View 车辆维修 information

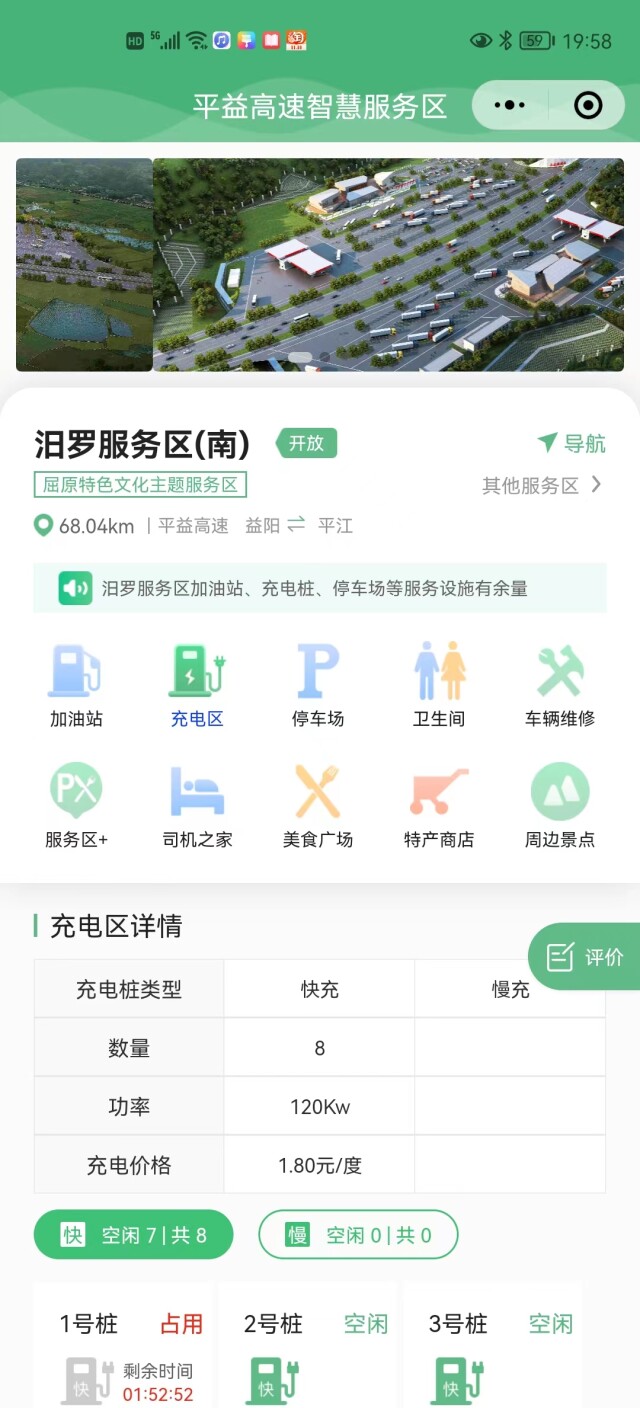(560, 686)
